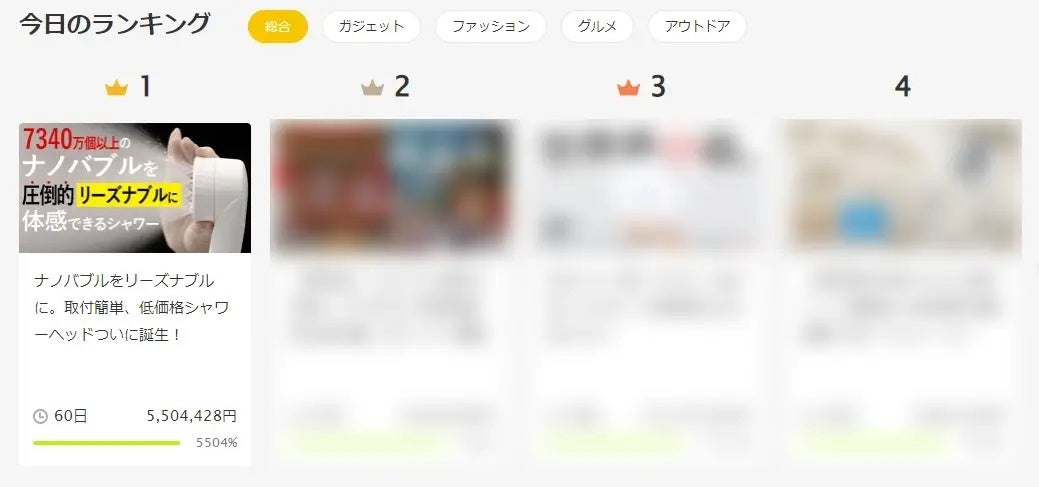The width and height of the screenshot is (1039, 487).
Task: Open the rank 4 project card
Action: tap(902, 290)
